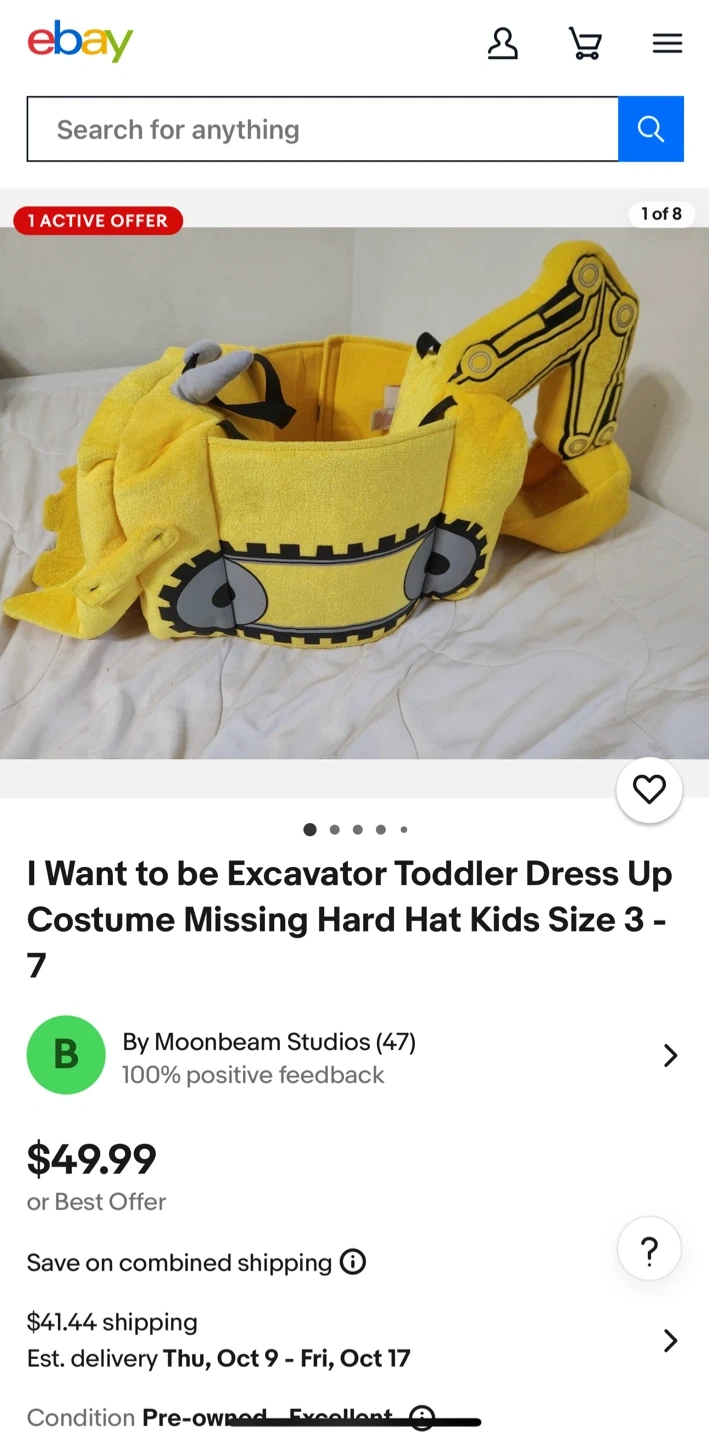This screenshot has height=1440, width=709.
Task: Open the help question mark button
Action: [x=649, y=1250]
